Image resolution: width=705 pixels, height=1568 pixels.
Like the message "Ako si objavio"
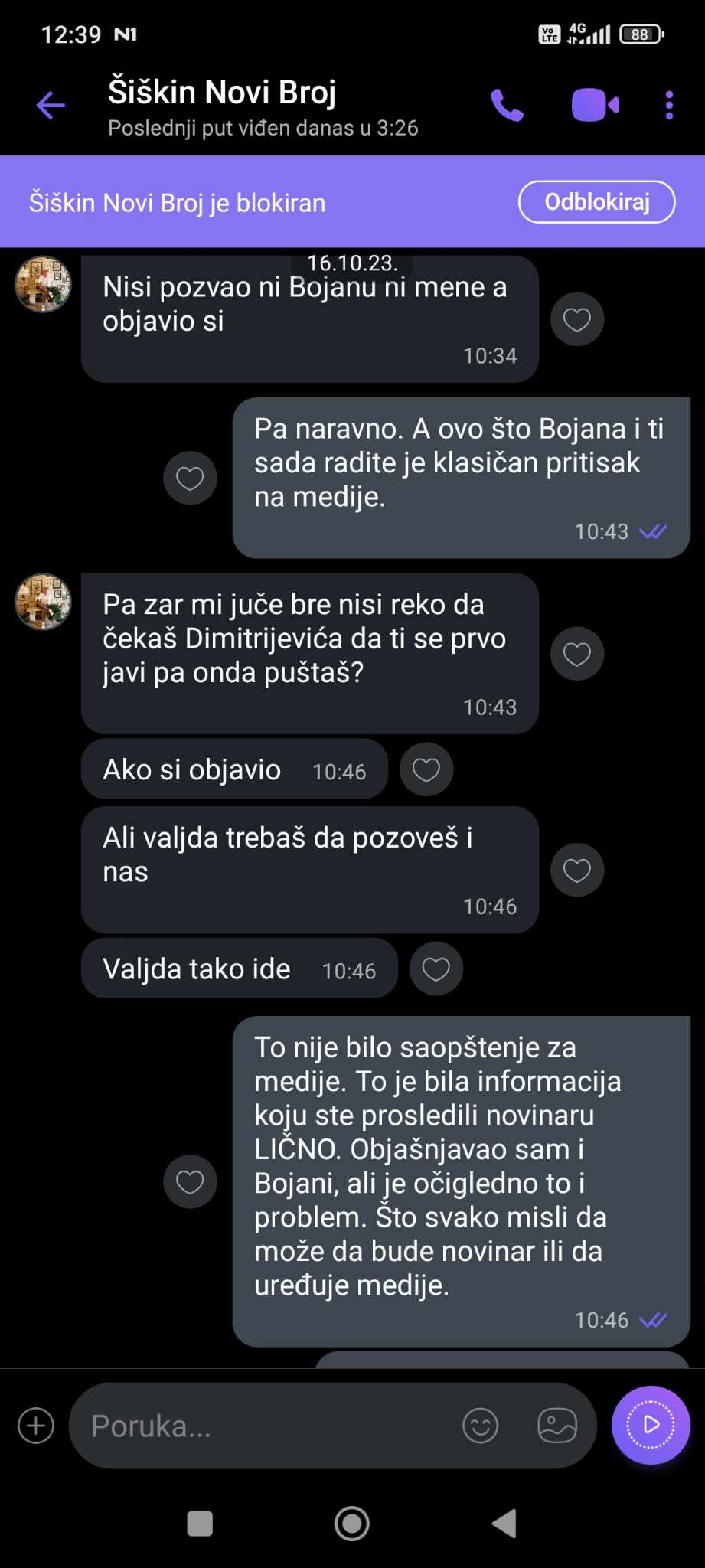coord(426,769)
